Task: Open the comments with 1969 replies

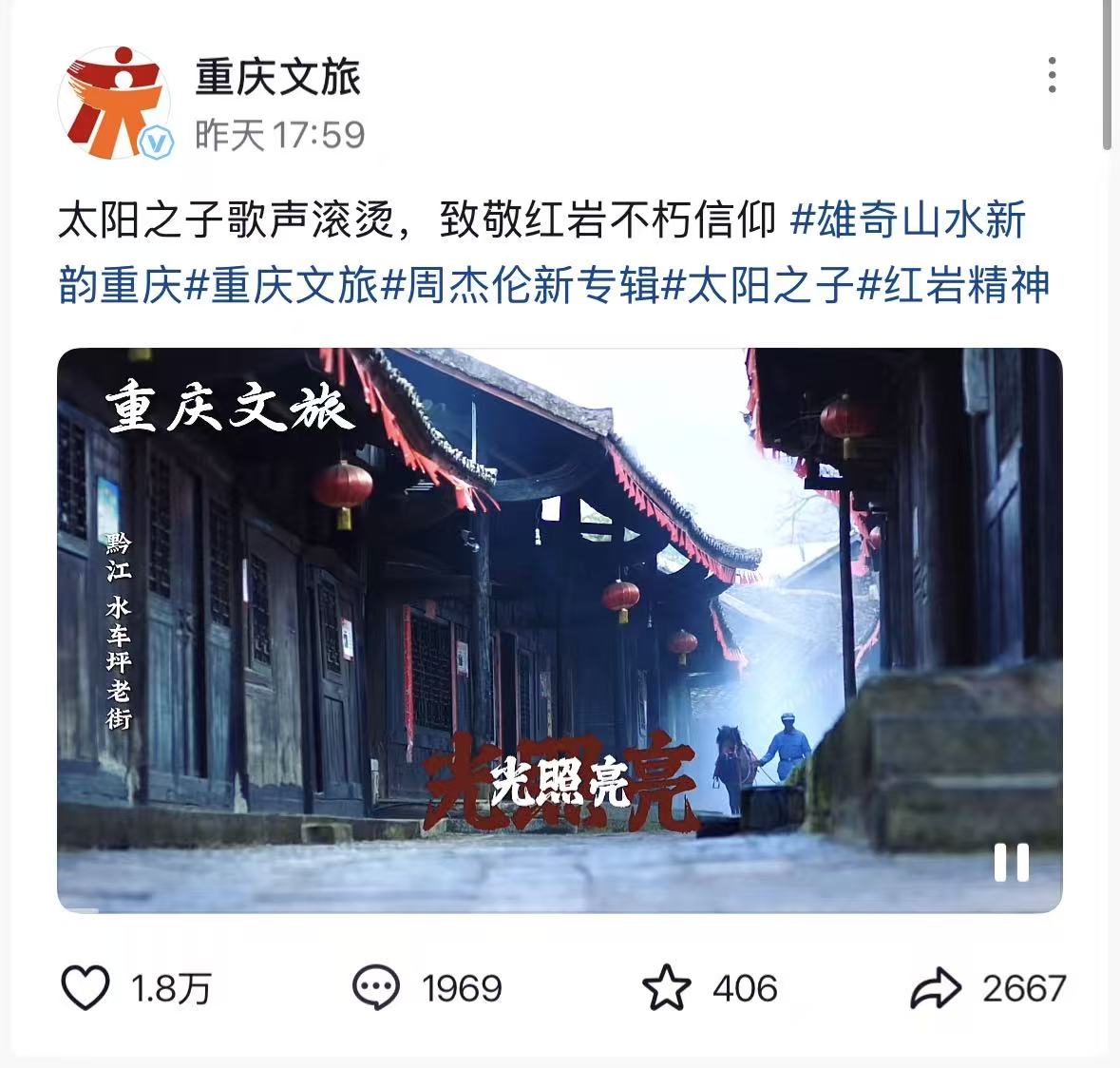Action: [377, 988]
